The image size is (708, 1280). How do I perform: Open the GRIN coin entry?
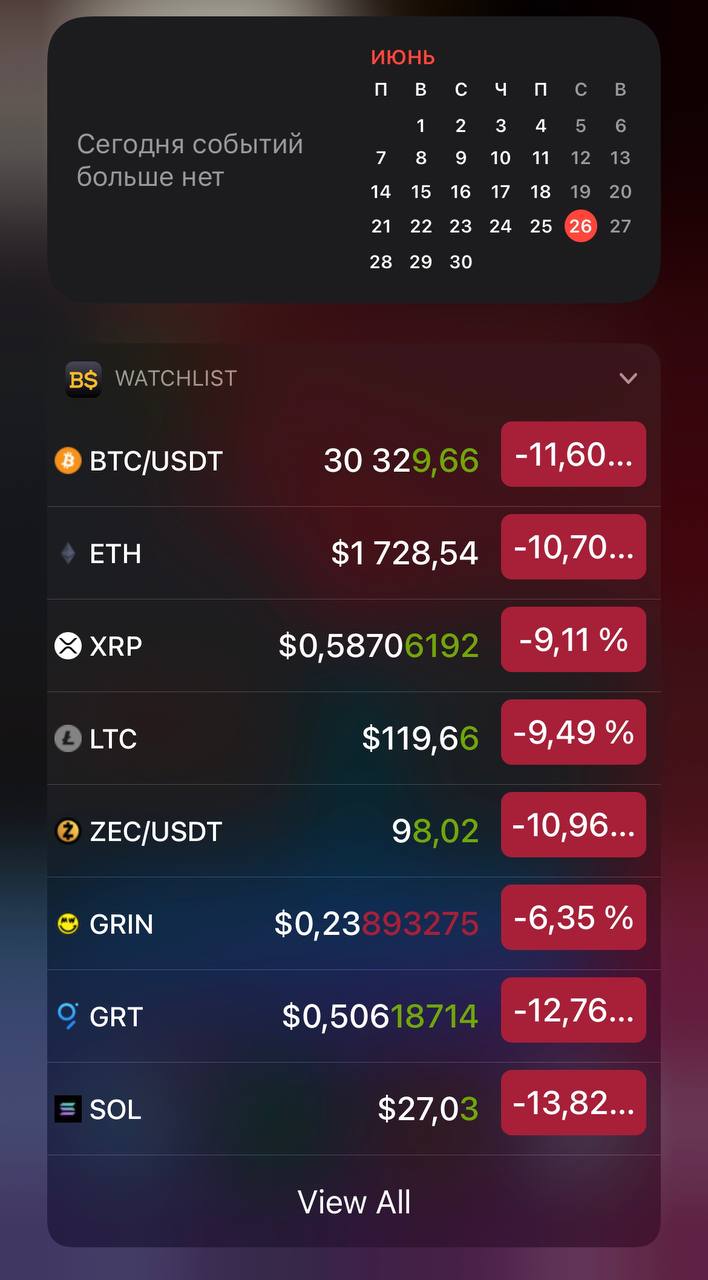pyautogui.click(x=354, y=924)
